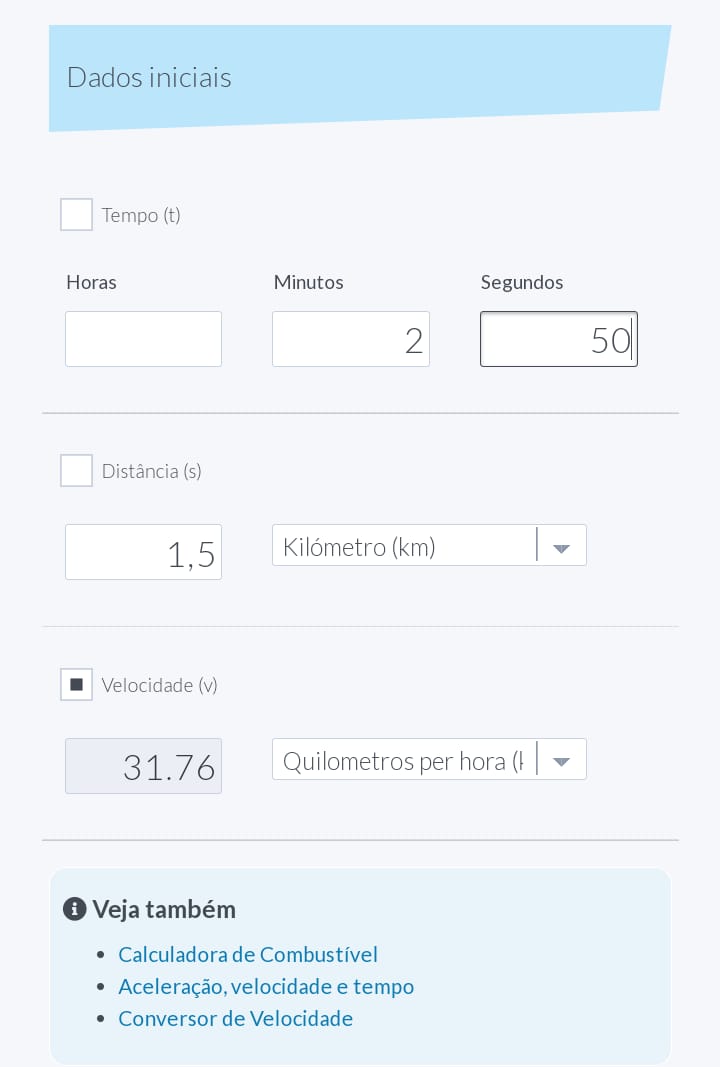The height and width of the screenshot is (1067, 720).
Task: Check the Tempo (t) checkbox
Action: [76, 215]
